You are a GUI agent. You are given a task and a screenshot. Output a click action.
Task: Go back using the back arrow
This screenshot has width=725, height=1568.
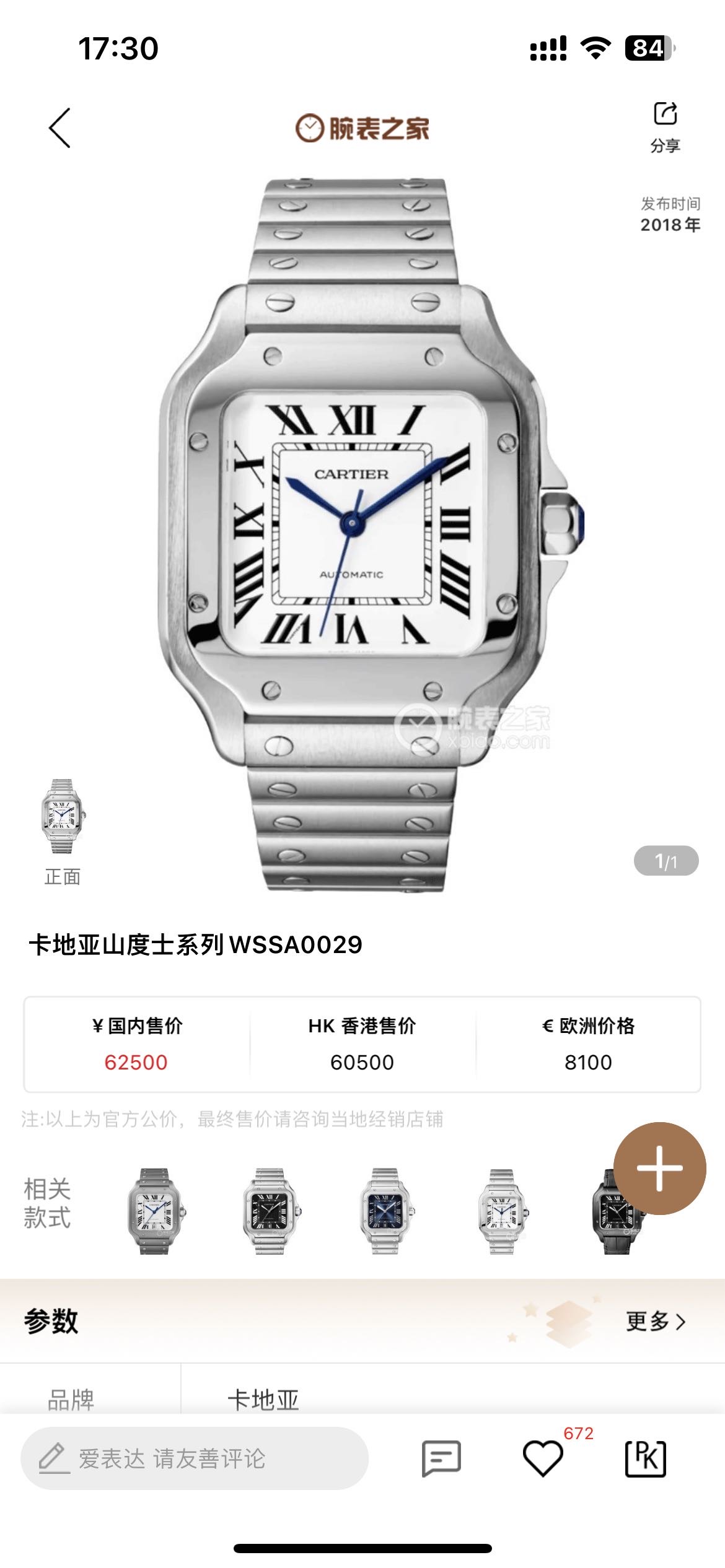60,128
